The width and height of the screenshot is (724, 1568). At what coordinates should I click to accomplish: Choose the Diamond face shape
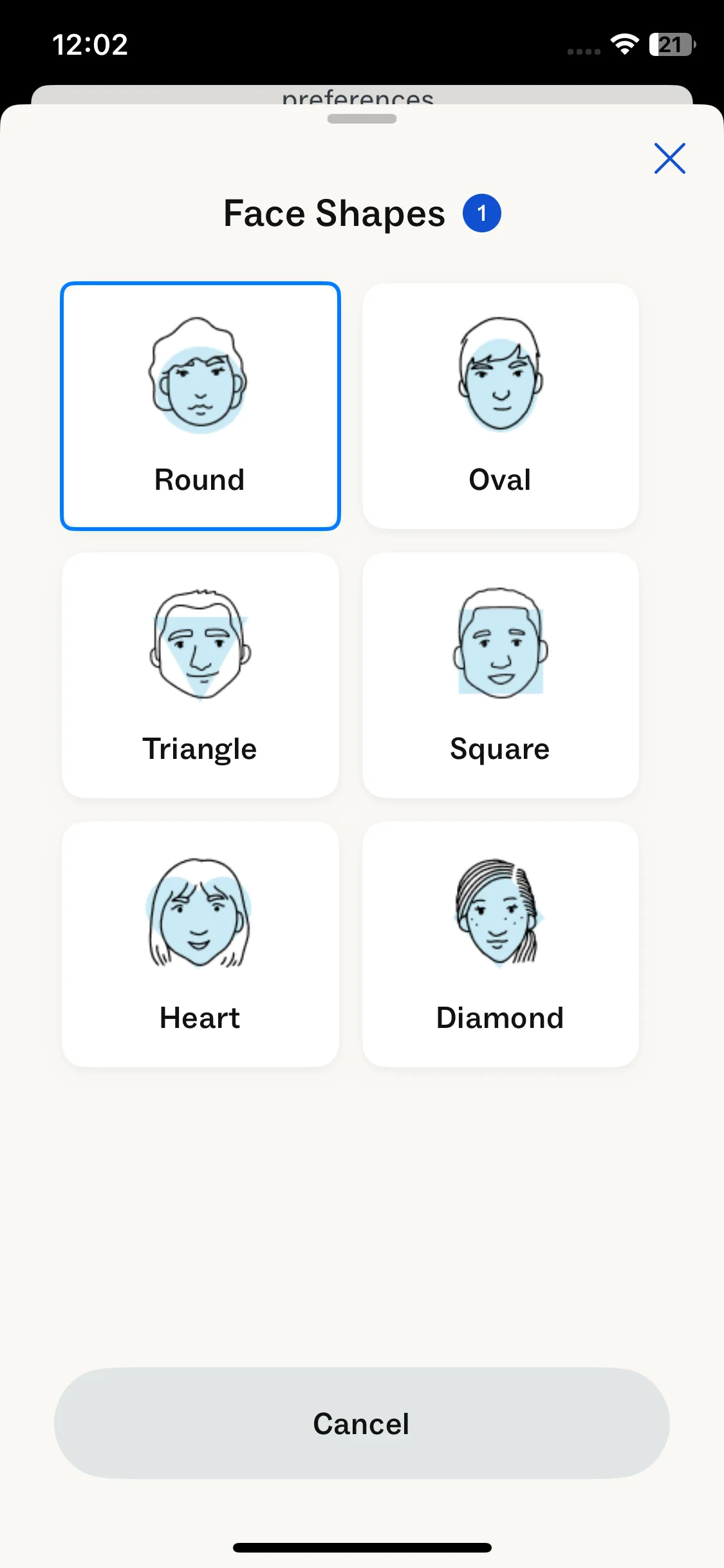coord(500,944)
